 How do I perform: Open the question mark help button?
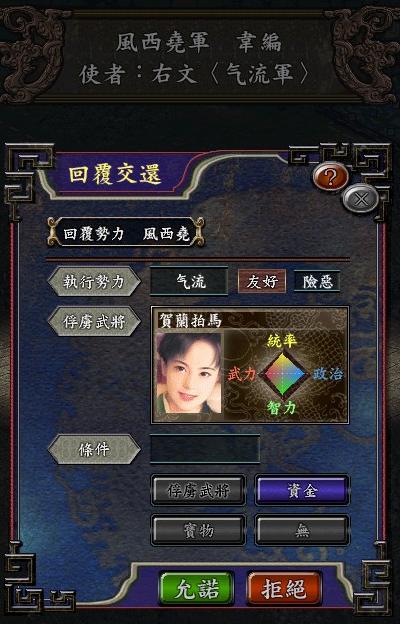click(330, 177)
